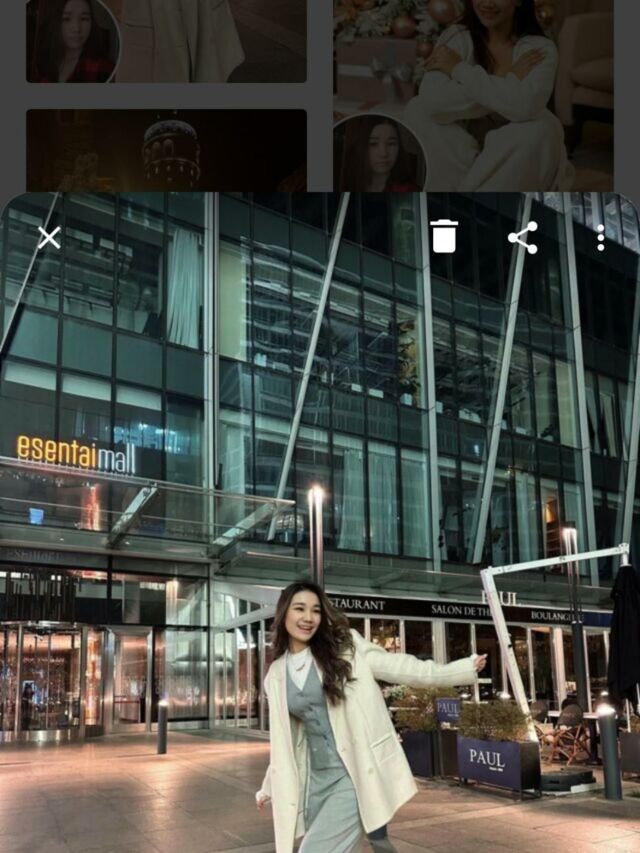This screenshot has width=640, height=853.
Task: Delete this photo with the trash icon
Action: pos(444,237)
